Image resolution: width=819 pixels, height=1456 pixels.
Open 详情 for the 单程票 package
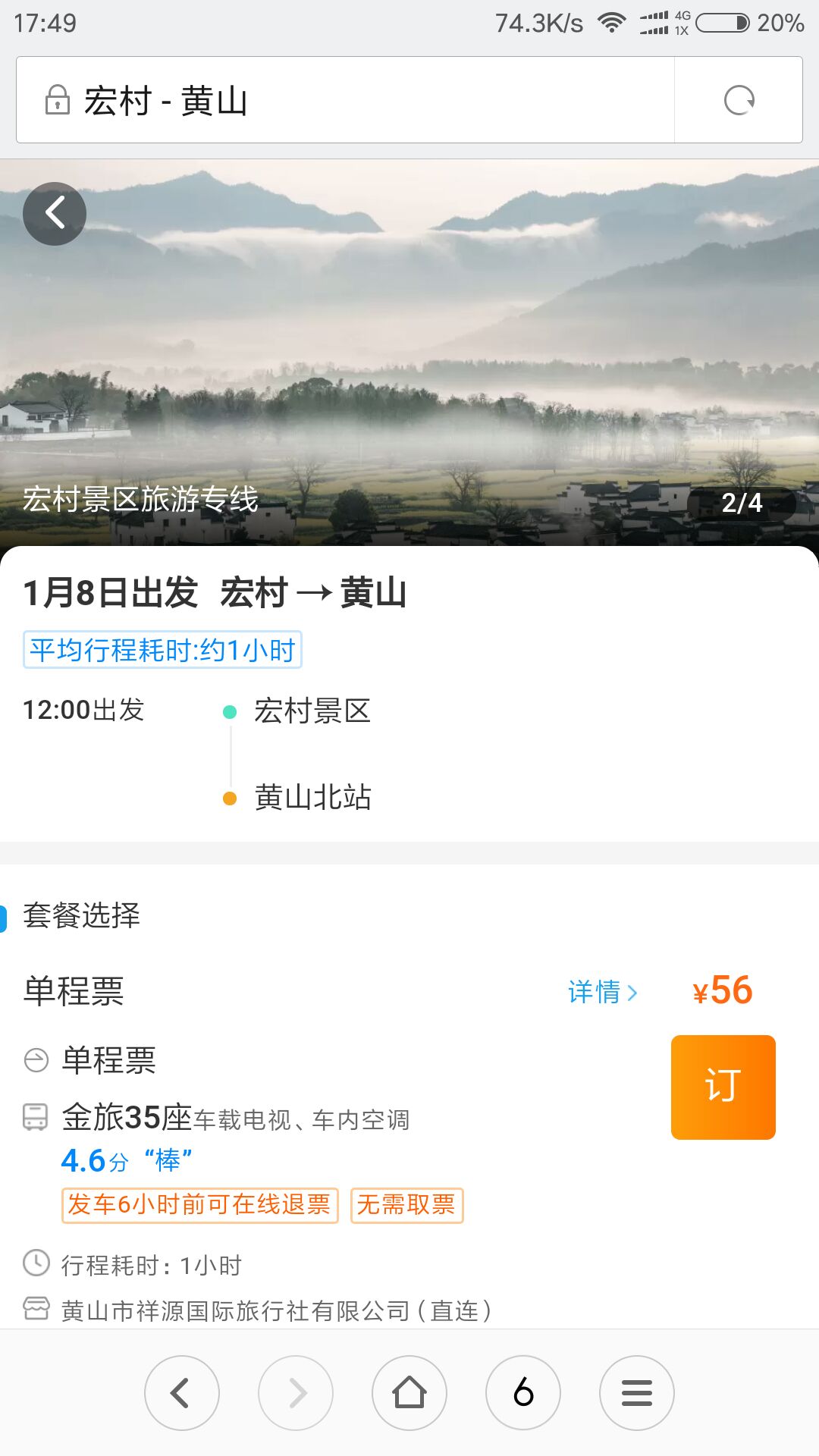603,992
